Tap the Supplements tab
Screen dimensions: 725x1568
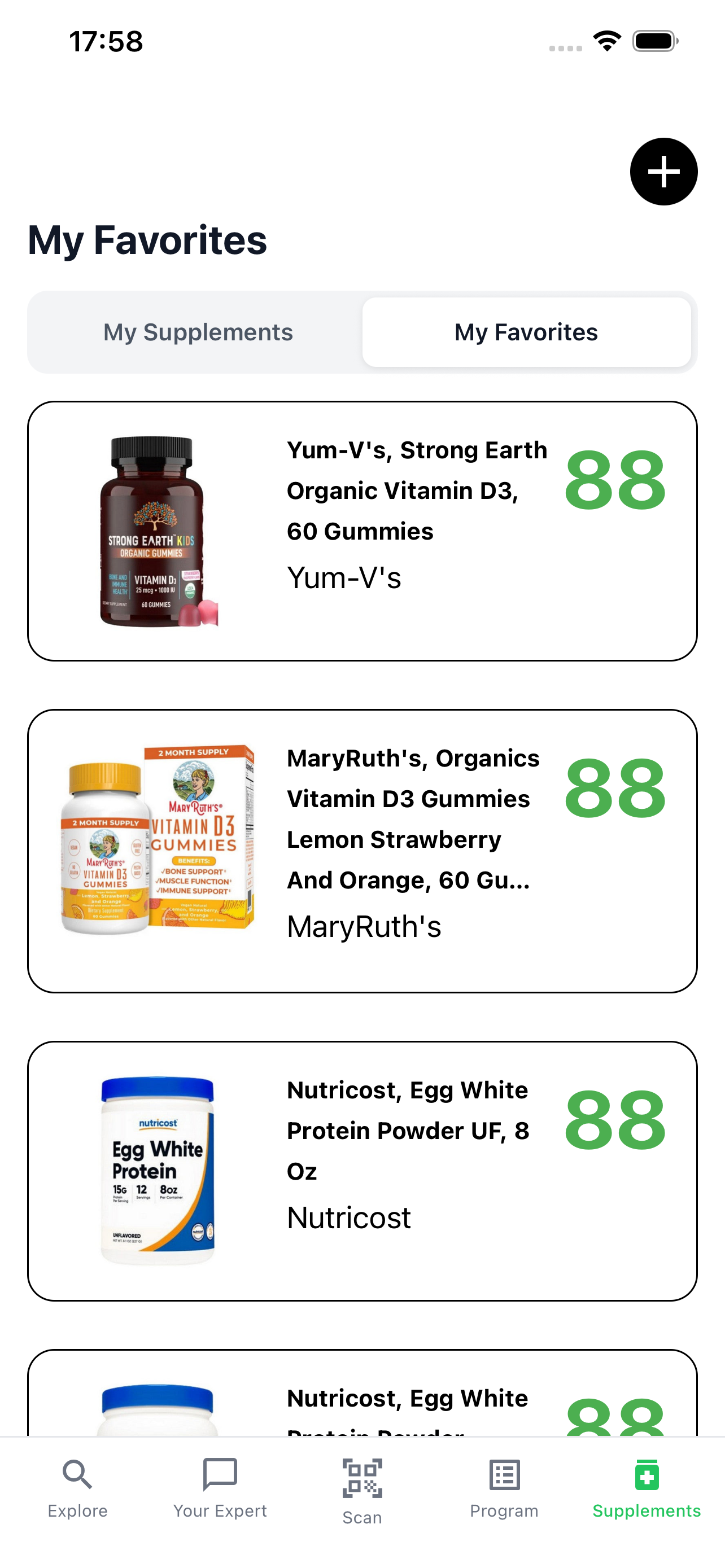click(x=646, y=1487)
